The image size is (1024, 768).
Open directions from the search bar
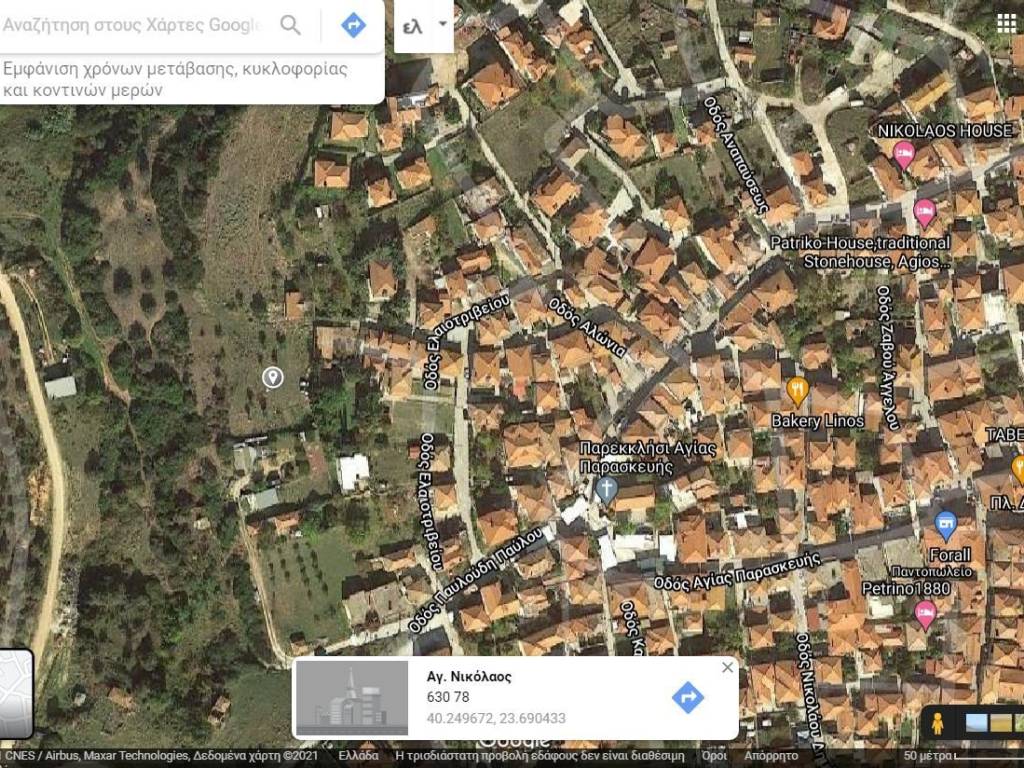click(353, 26)
